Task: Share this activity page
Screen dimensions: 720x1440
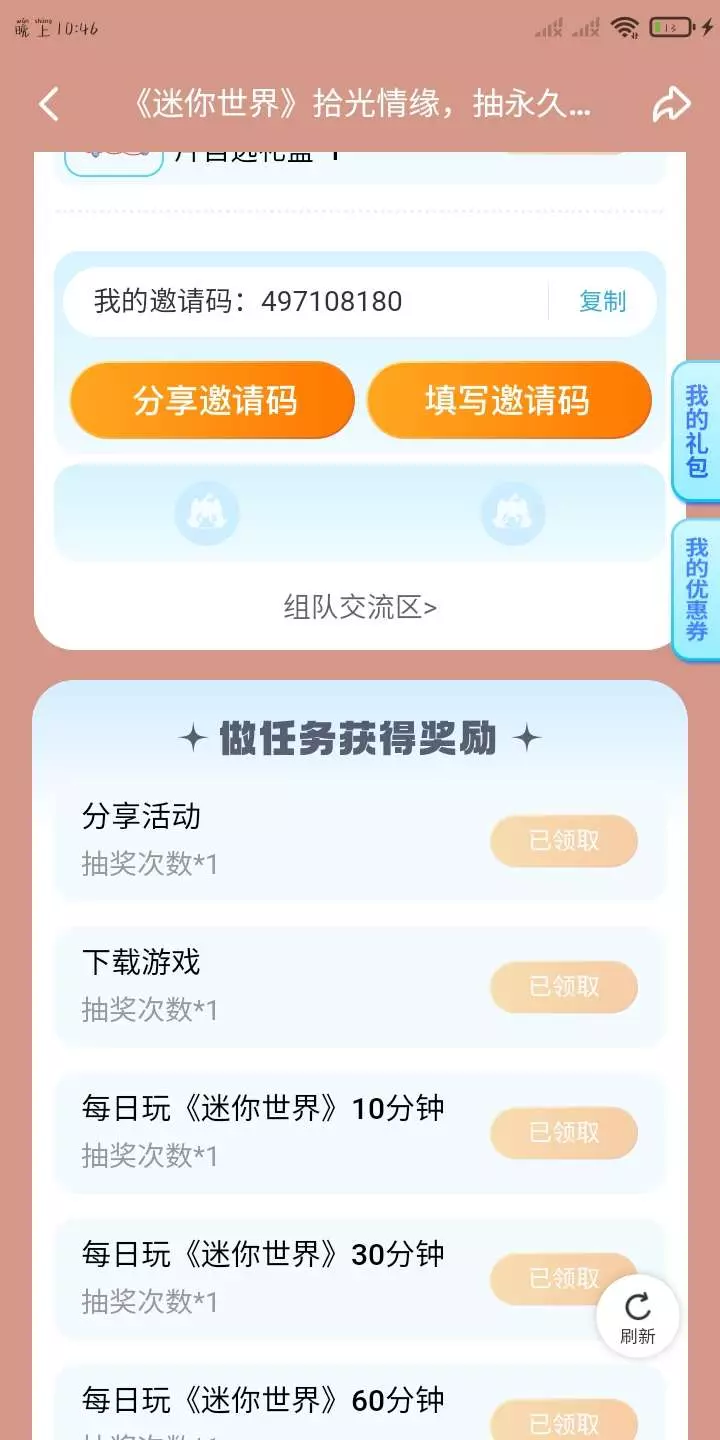Action: (x=671, y=104)
